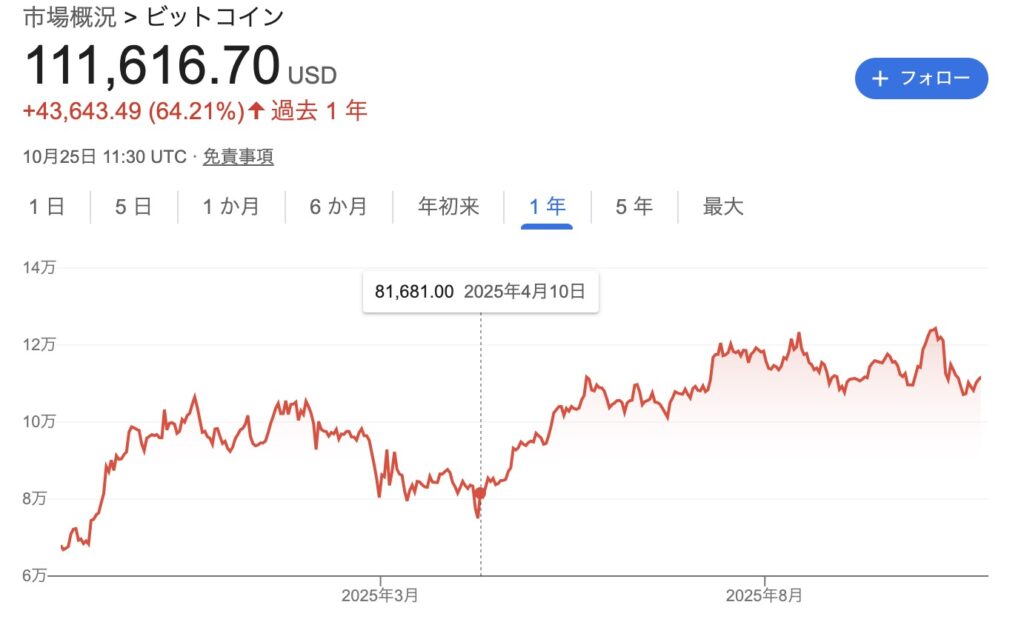1024x619 pixels.
Task: Open the 免責事項 disclaimer link
Action: tap(238, 157)
